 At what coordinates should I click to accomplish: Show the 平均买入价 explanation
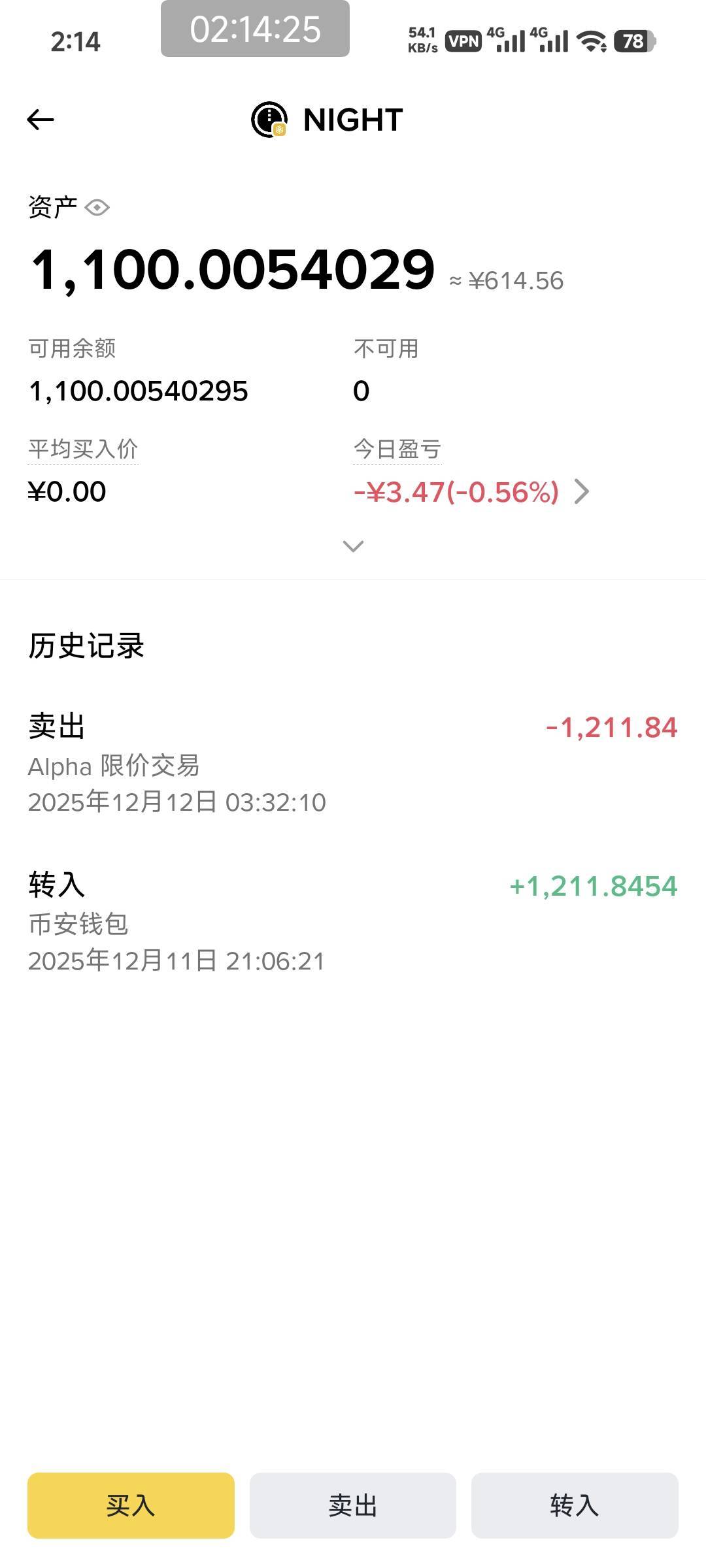pos(83,449)
